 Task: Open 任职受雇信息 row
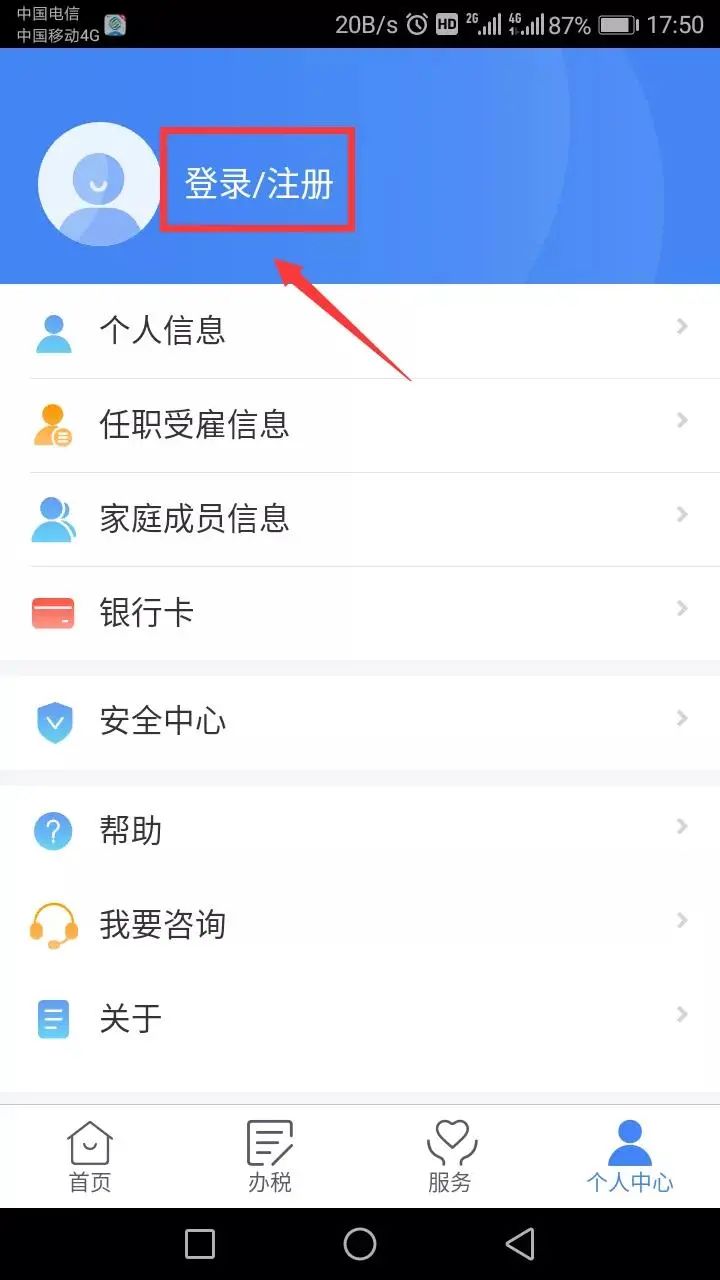pos(360,425)
